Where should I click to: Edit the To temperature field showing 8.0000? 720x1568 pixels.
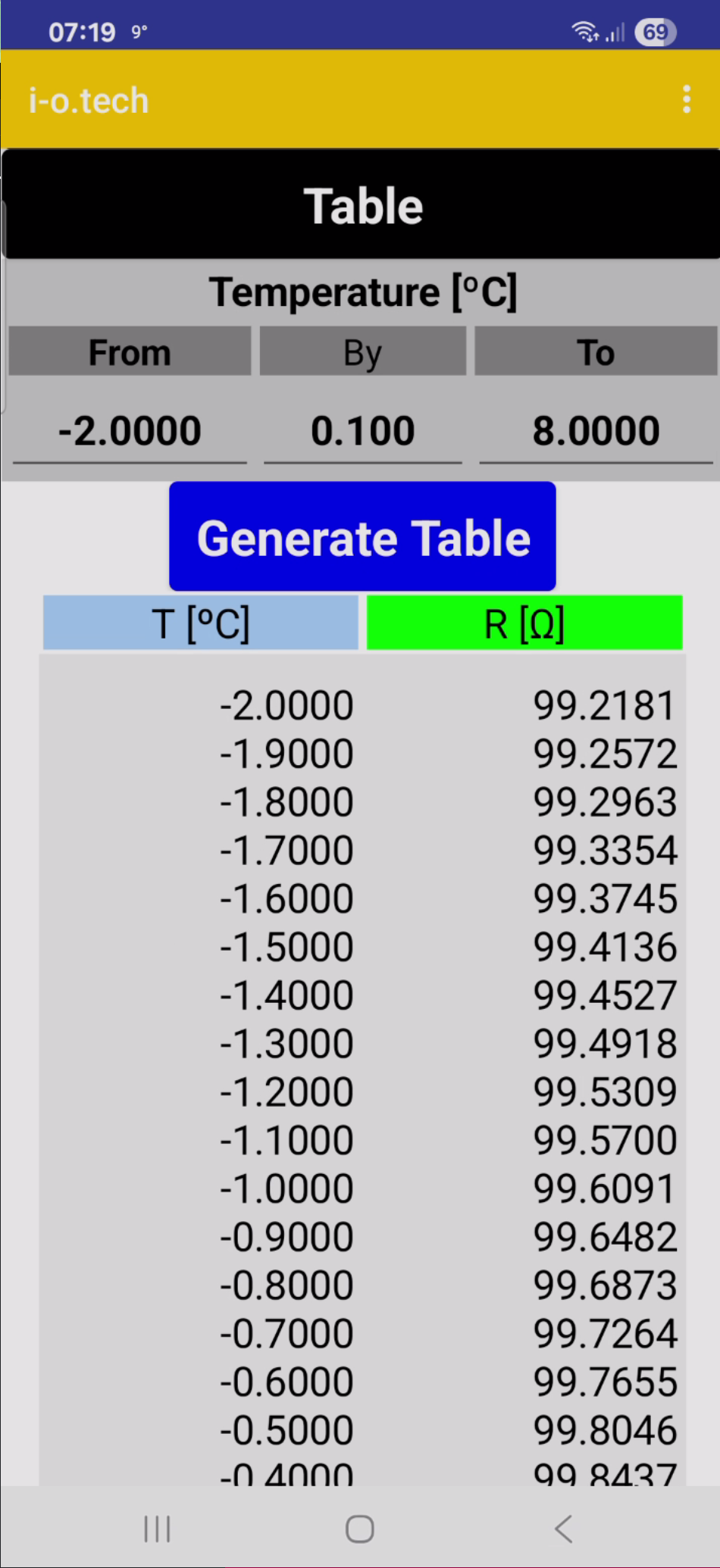596,431
